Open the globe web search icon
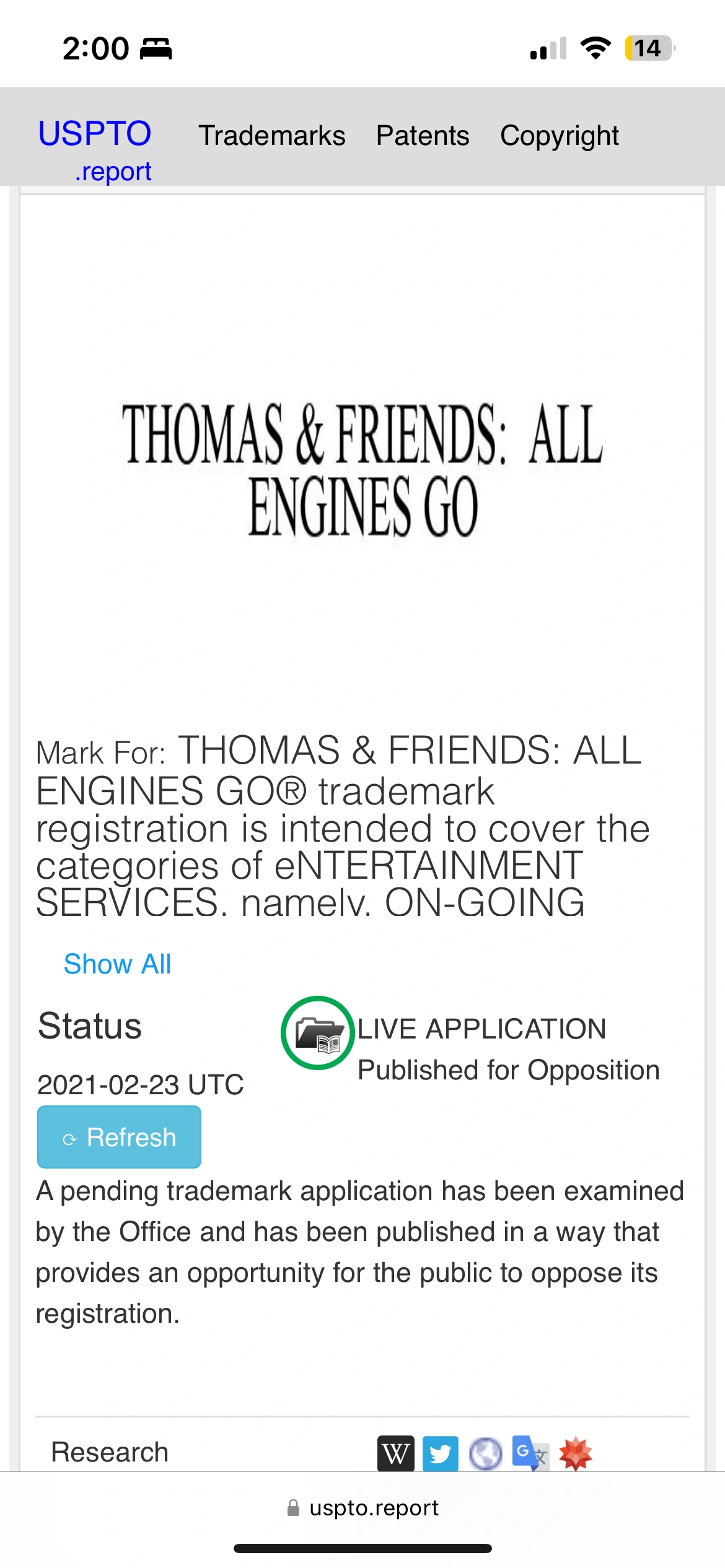Screen dimensions: 725x1568 tap(485, 1453)
